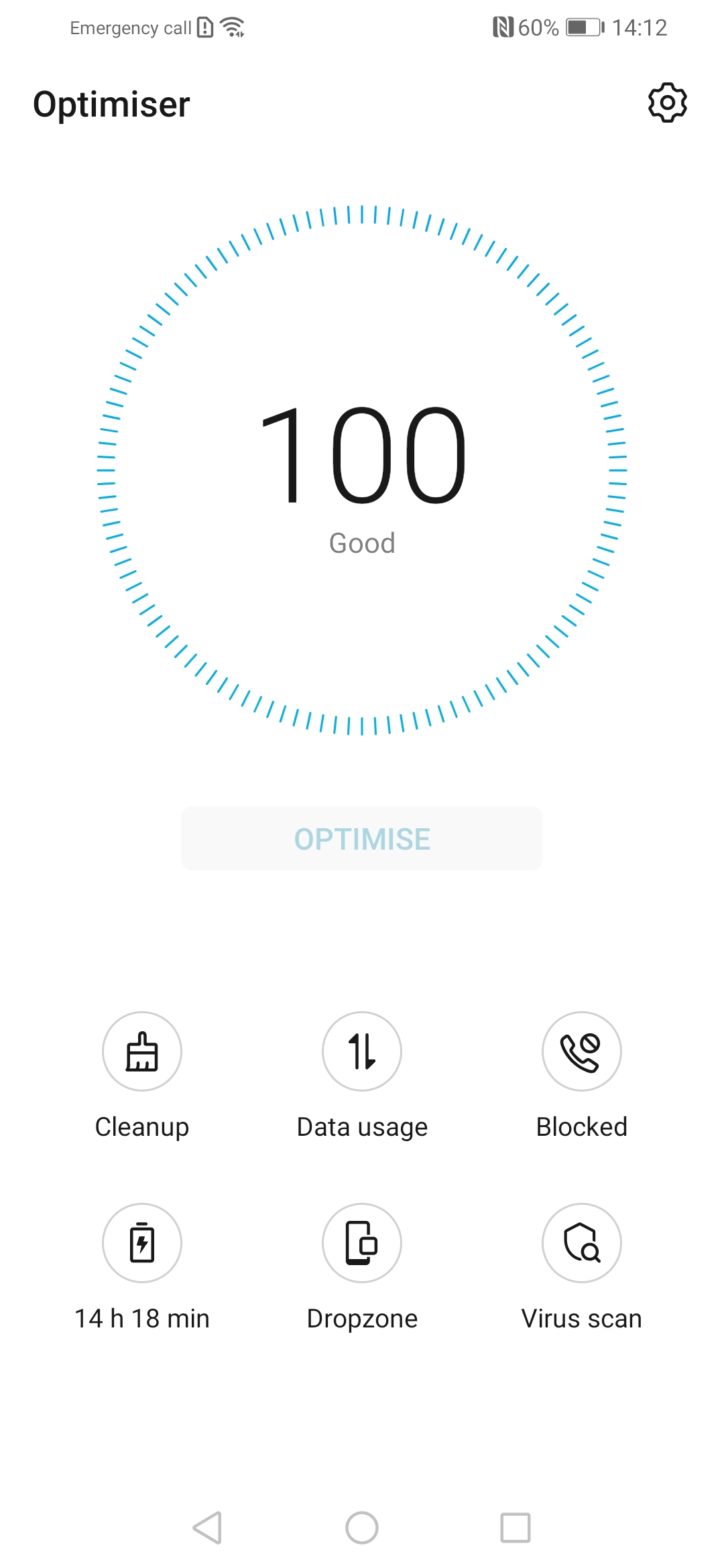Image resolution: width=724 pixels, height=1568 pixels.
Task: Tap the OPTIMISE button
Action: (x=362, y=838)
